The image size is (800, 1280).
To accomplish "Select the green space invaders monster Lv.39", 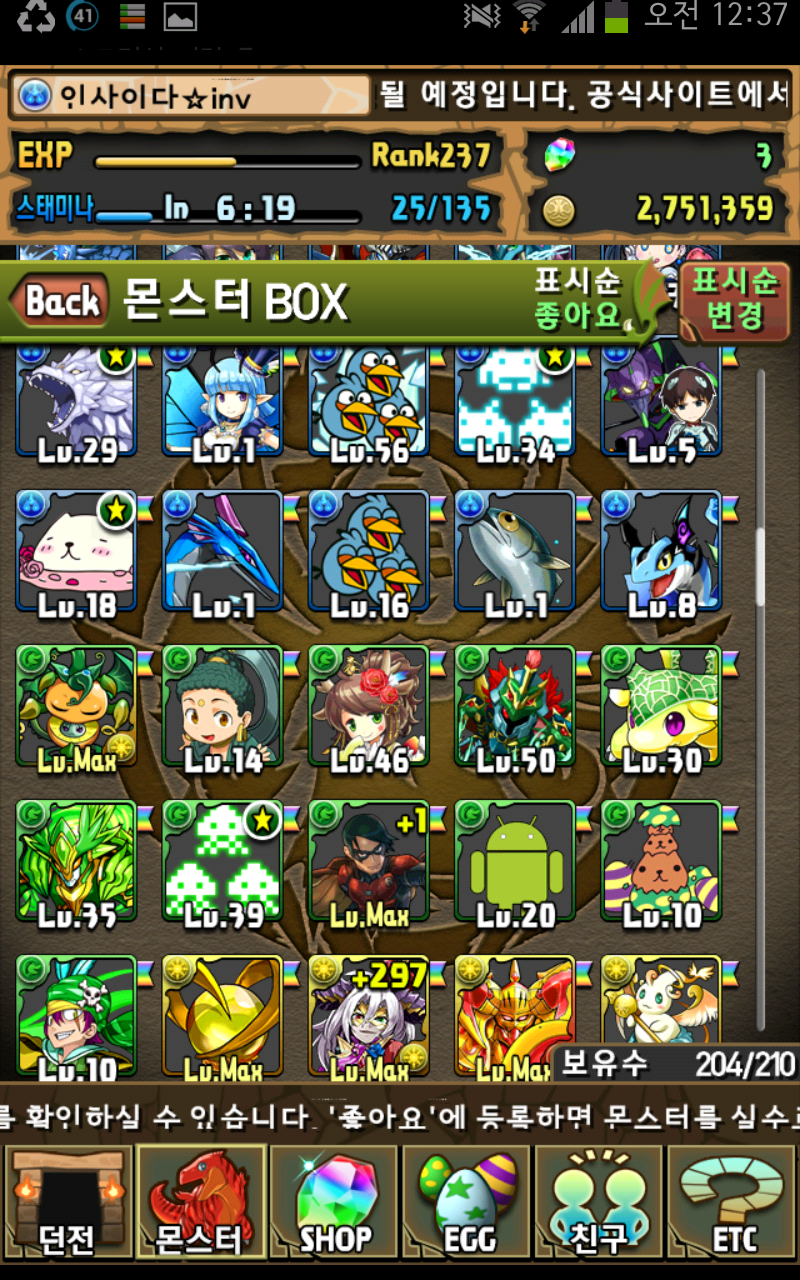I will [223, 863].
